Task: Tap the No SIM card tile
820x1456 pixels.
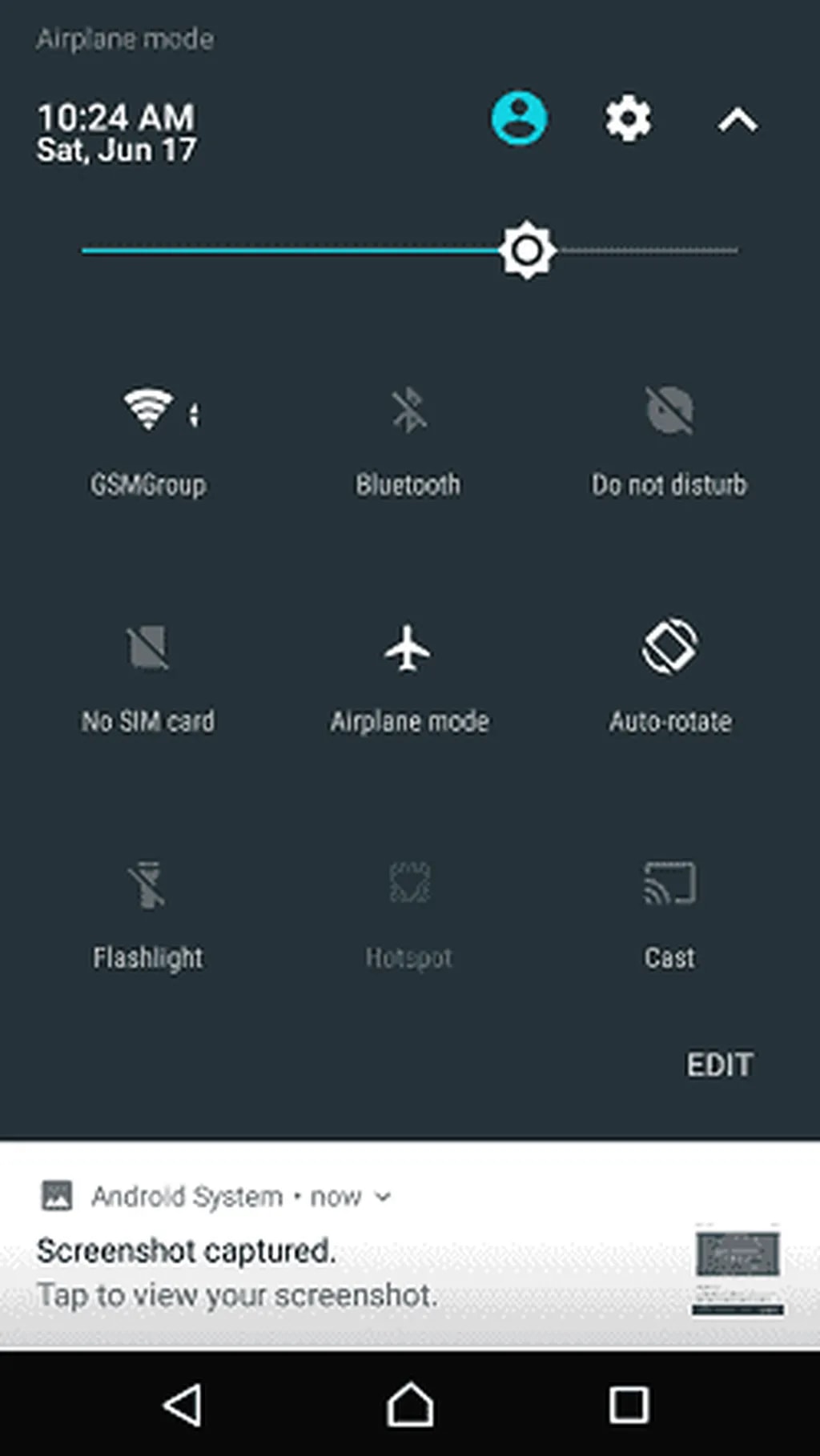Action: (x=148, y=675)
